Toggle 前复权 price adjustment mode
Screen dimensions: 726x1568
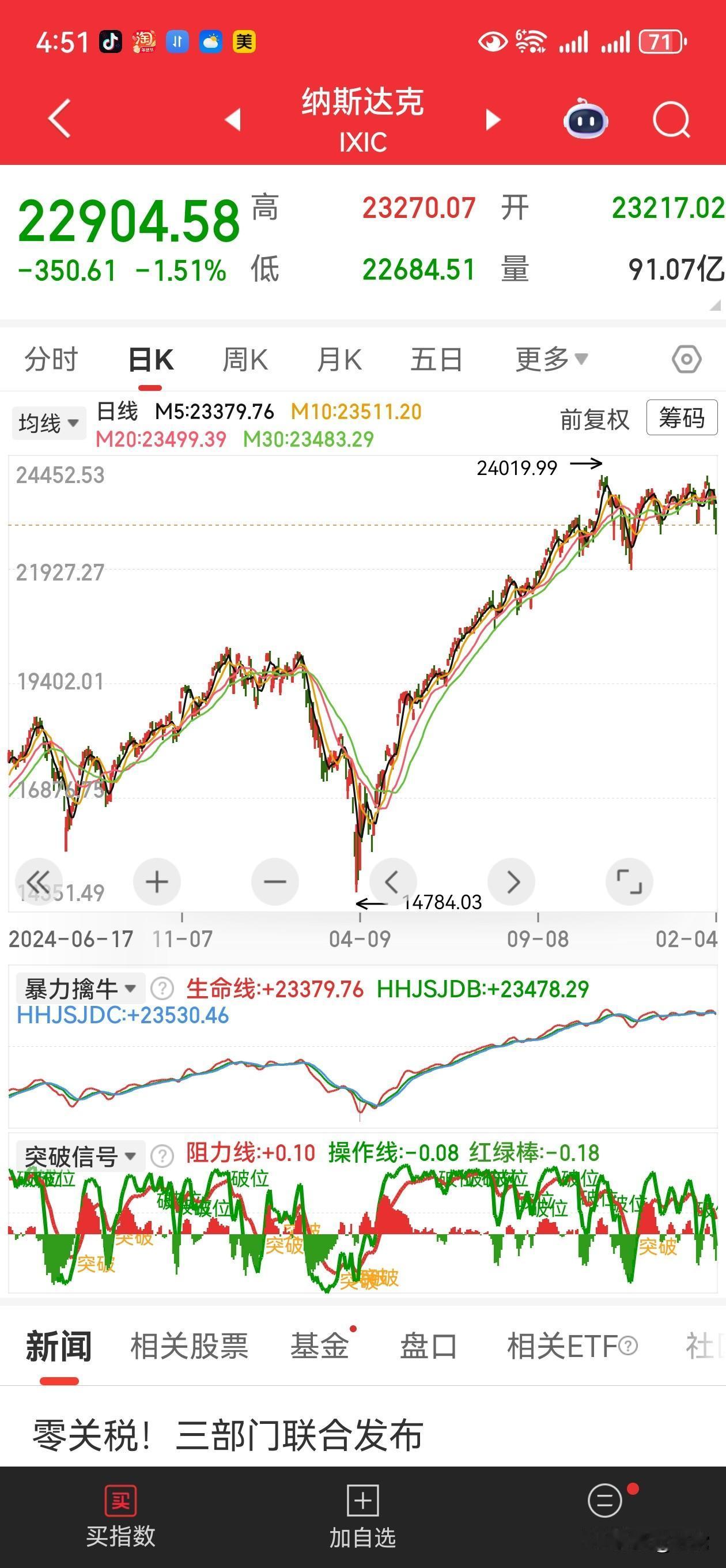click(595, 419)
